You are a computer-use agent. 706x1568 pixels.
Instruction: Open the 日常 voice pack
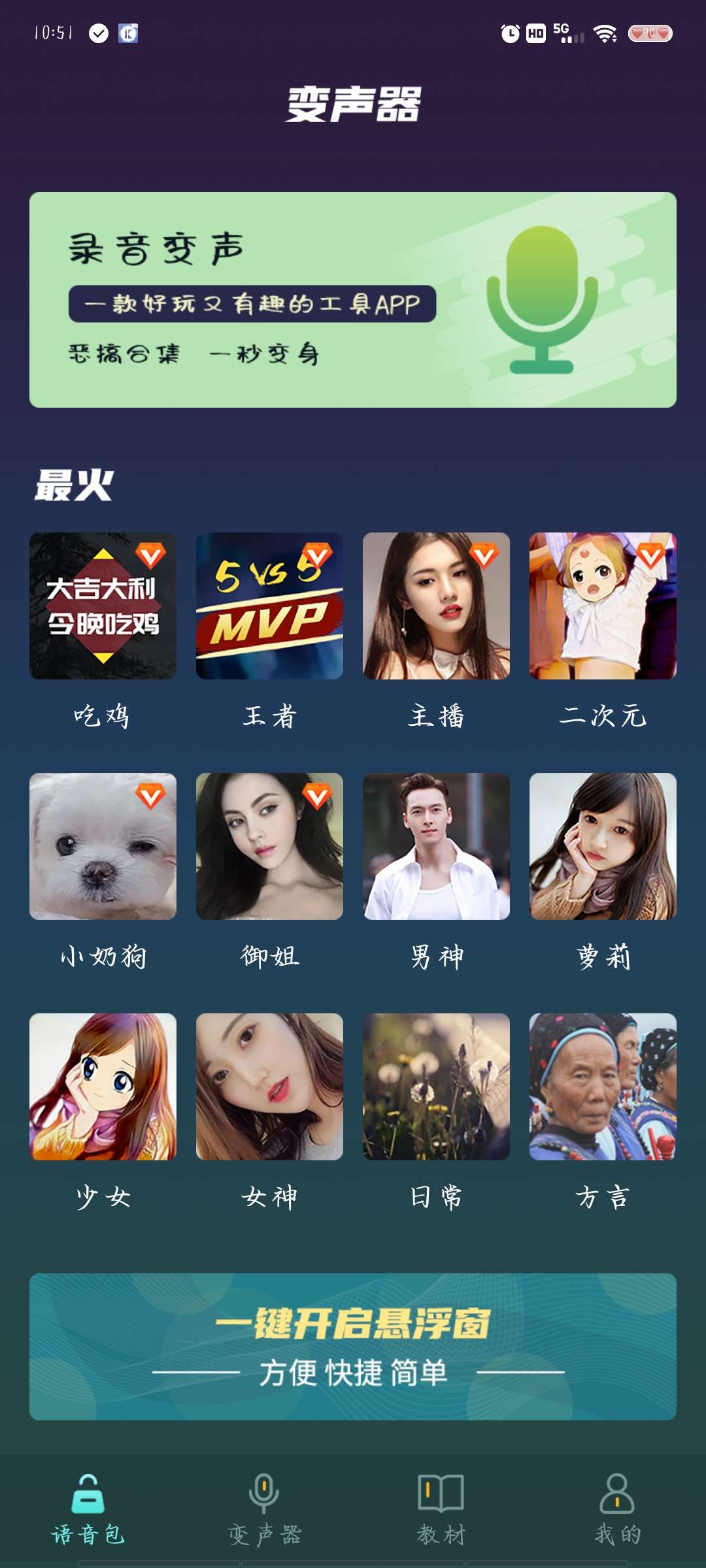tap(436, 1086)
